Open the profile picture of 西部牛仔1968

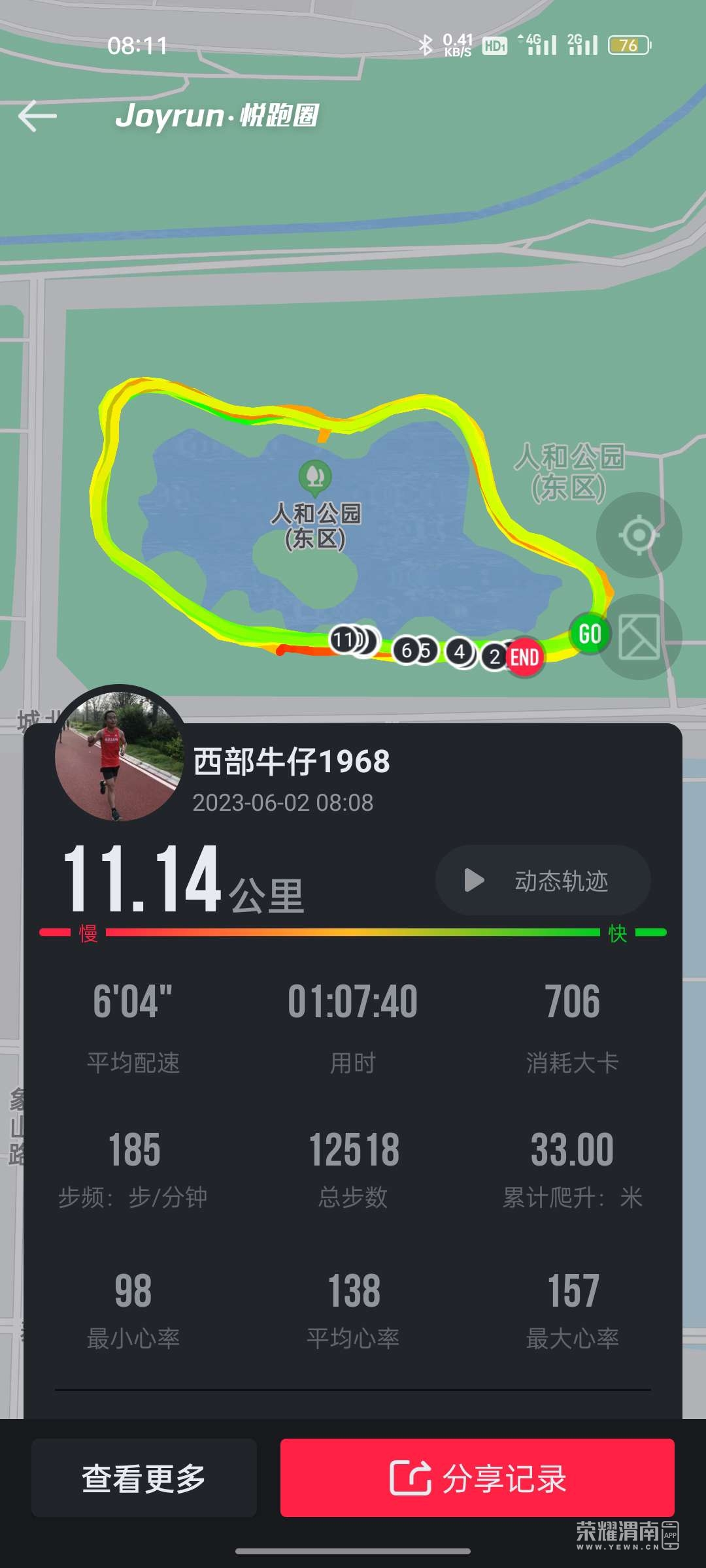119,756
